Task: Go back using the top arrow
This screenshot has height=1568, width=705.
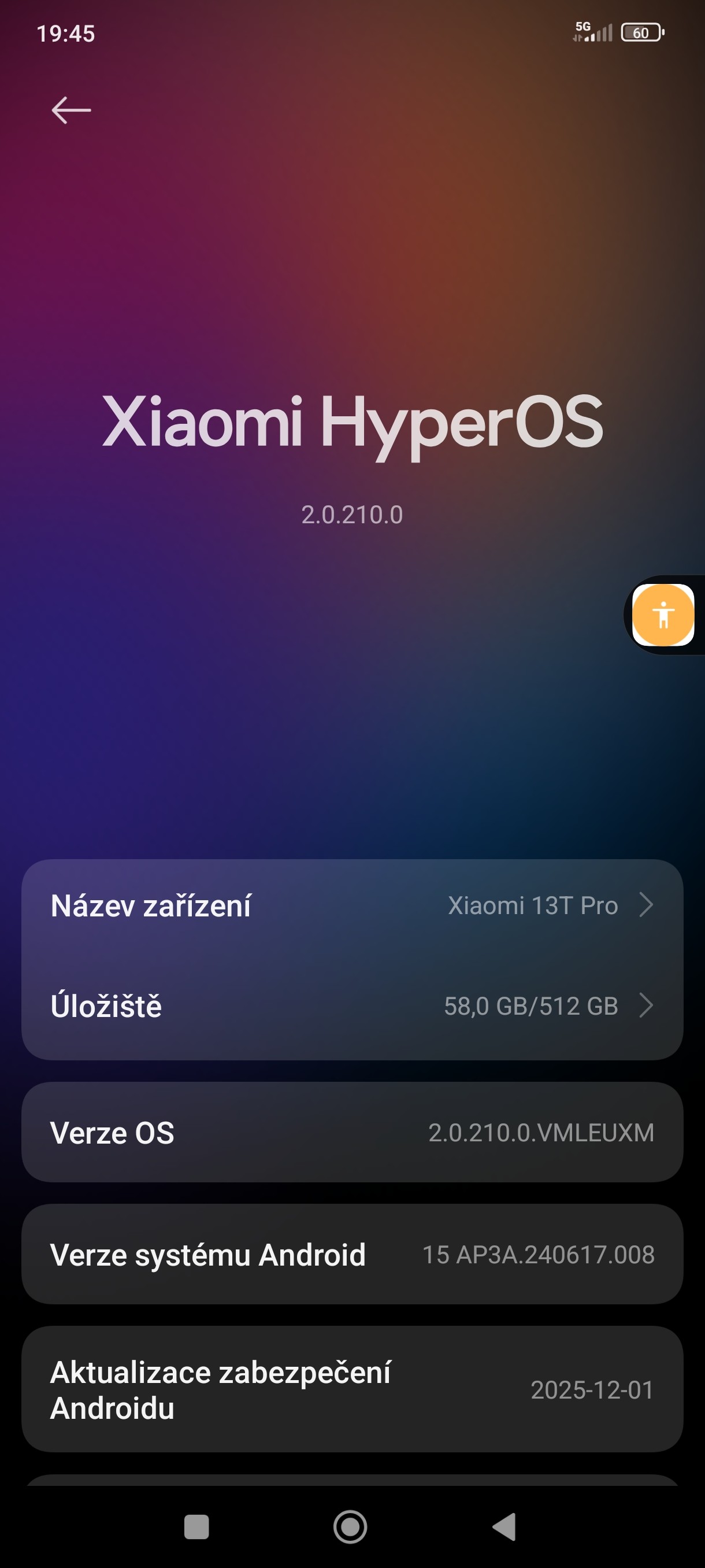Action: pos(71,110)
